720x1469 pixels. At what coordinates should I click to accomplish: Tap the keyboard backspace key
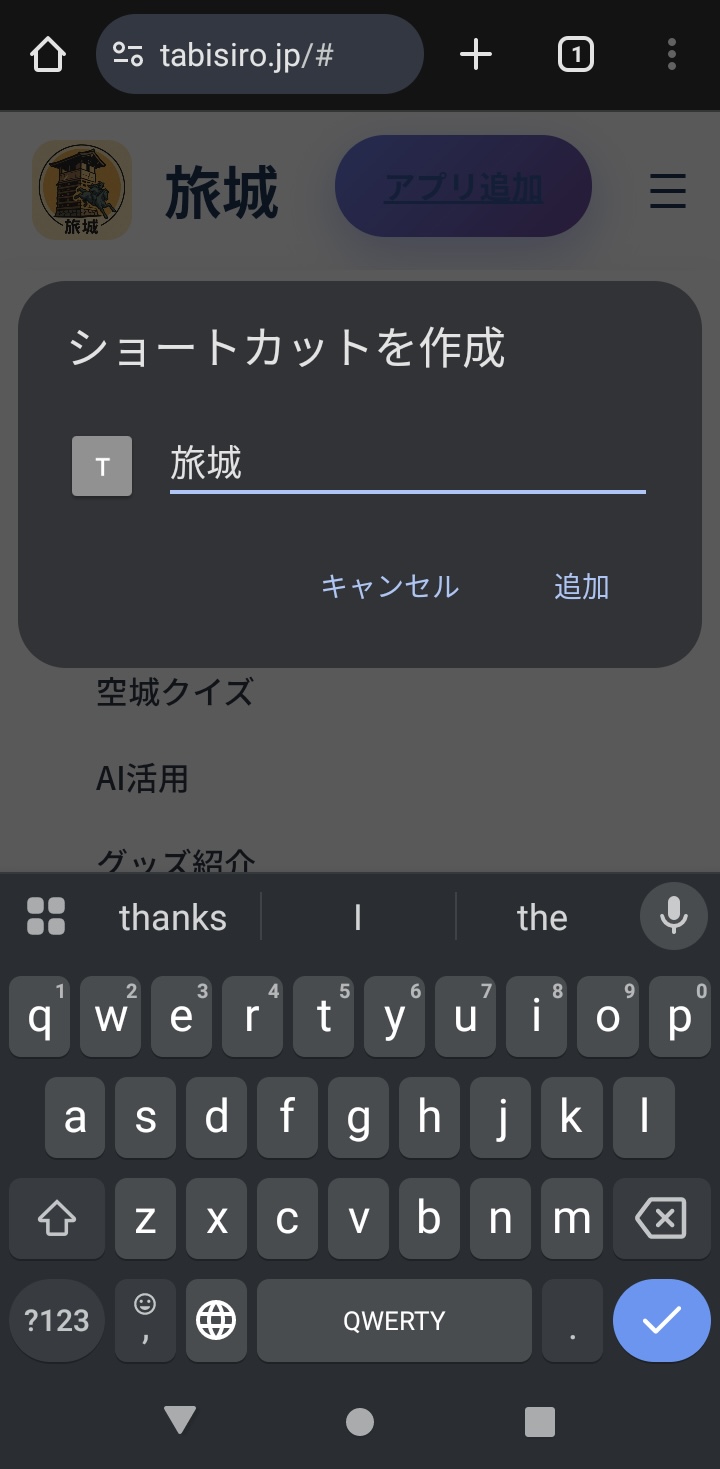[660, 1218]
